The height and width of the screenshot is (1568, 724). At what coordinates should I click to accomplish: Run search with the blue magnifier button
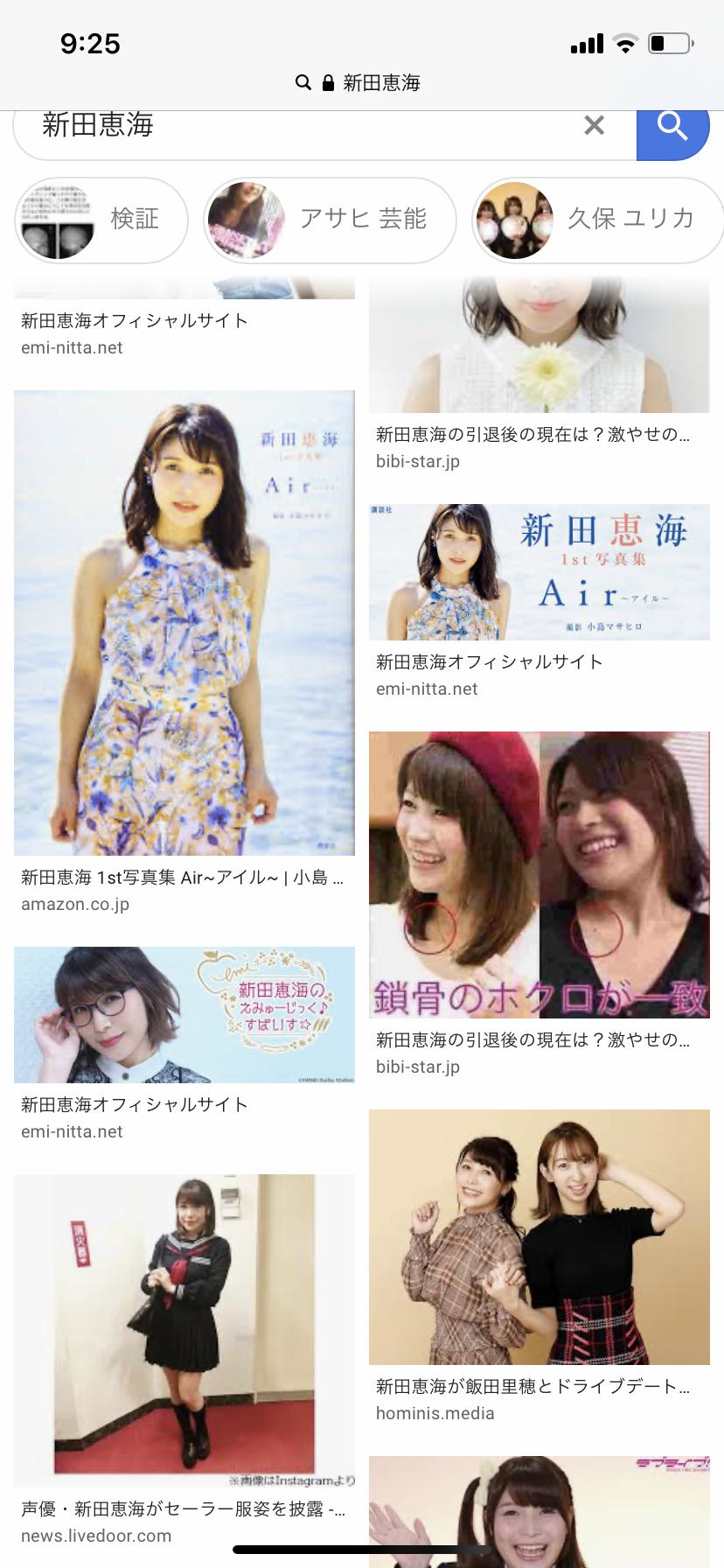click(672, 128)
